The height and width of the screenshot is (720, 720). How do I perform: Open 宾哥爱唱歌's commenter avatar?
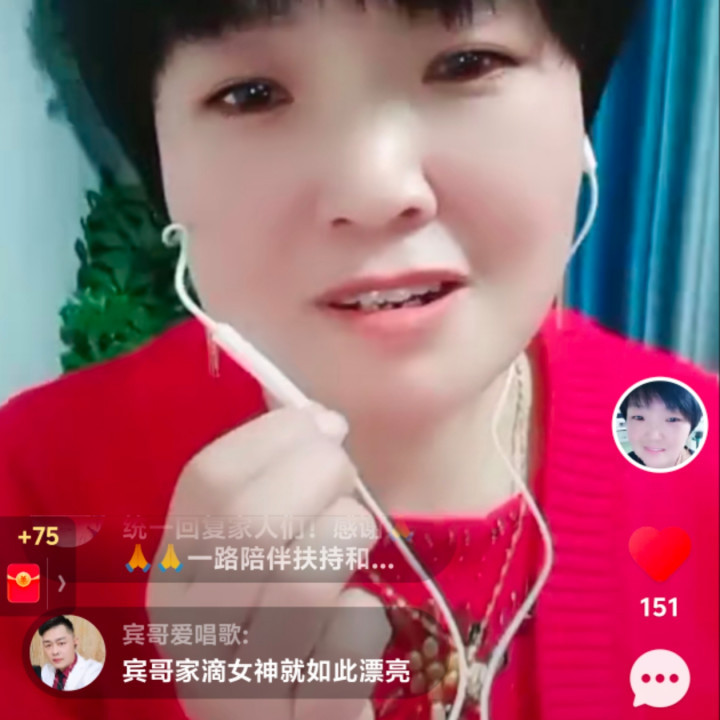[x=67, y=653]
